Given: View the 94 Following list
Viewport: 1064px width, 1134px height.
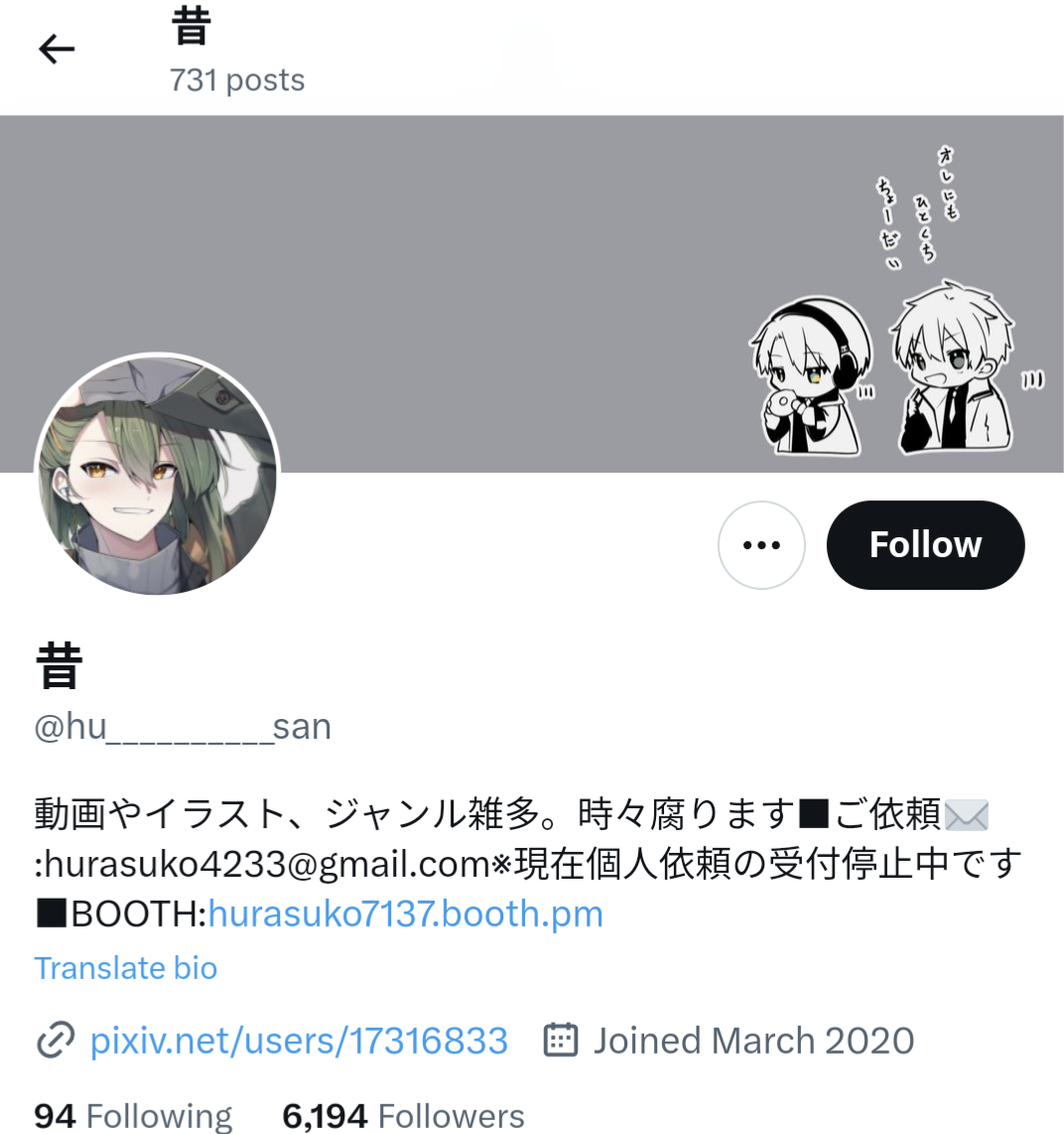Looking at the screenshot, I should pos(133,1116).
